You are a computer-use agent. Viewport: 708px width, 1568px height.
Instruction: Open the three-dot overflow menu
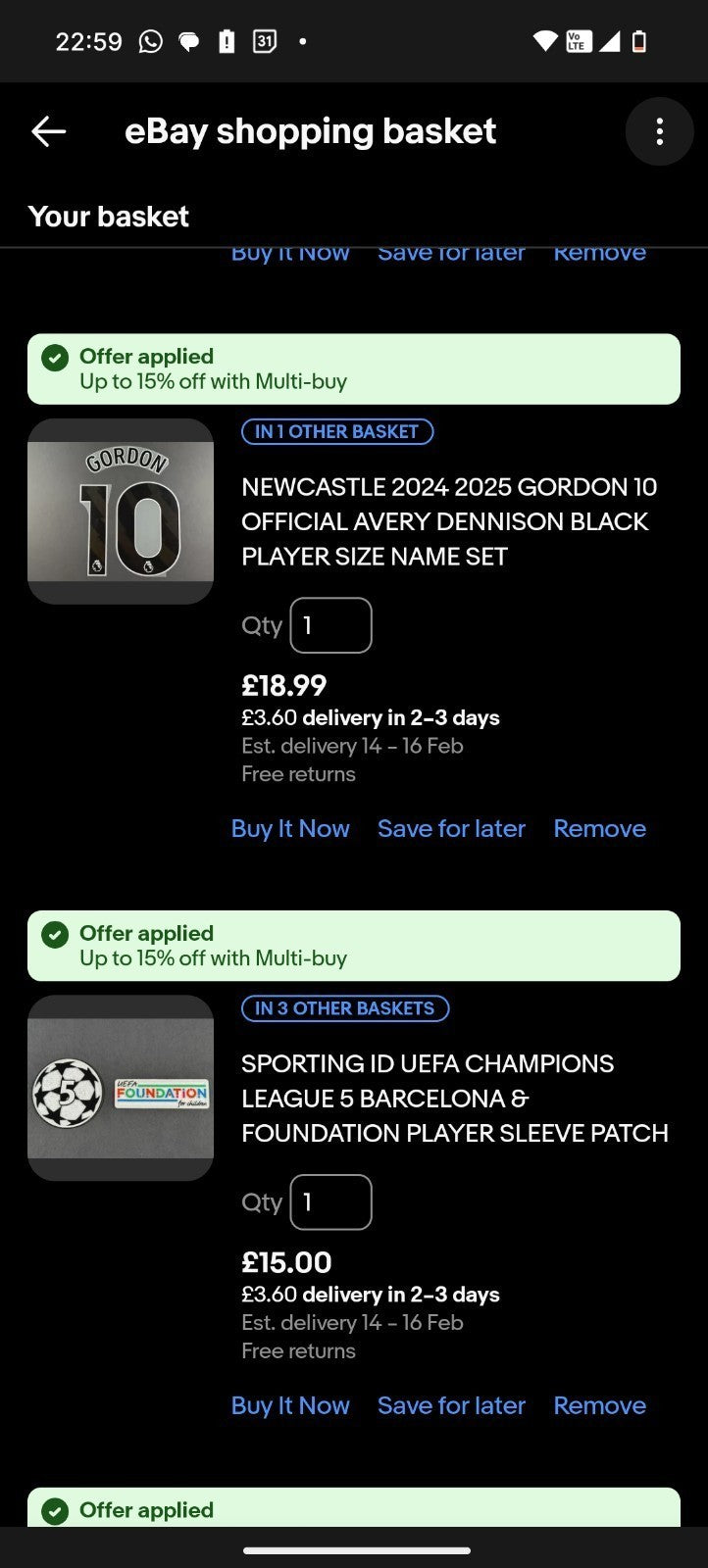(x=659, y=131)
